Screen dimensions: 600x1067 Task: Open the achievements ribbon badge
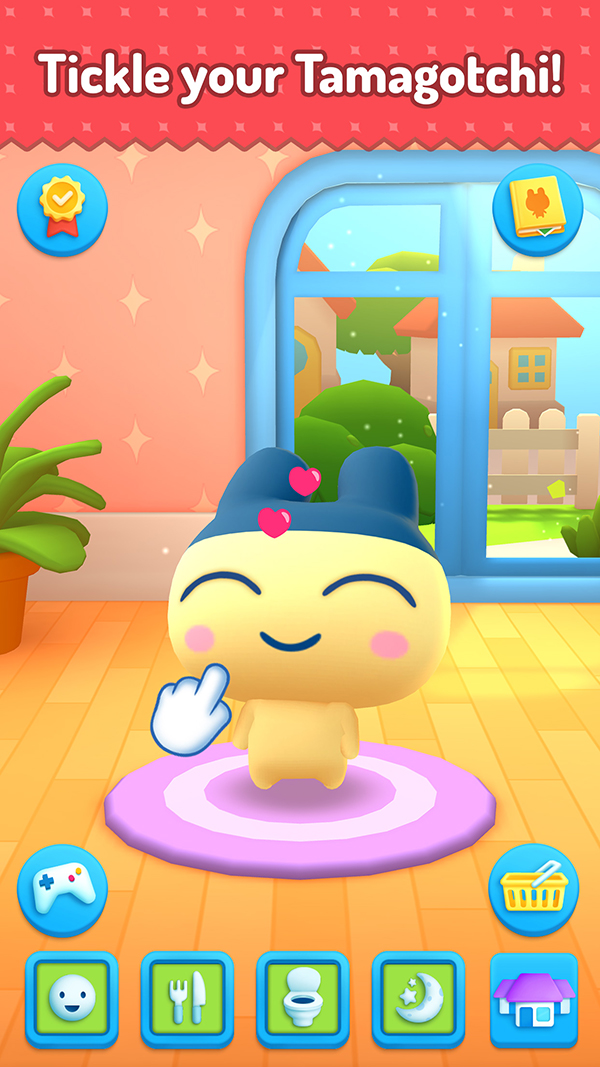[x=61, y=211]
